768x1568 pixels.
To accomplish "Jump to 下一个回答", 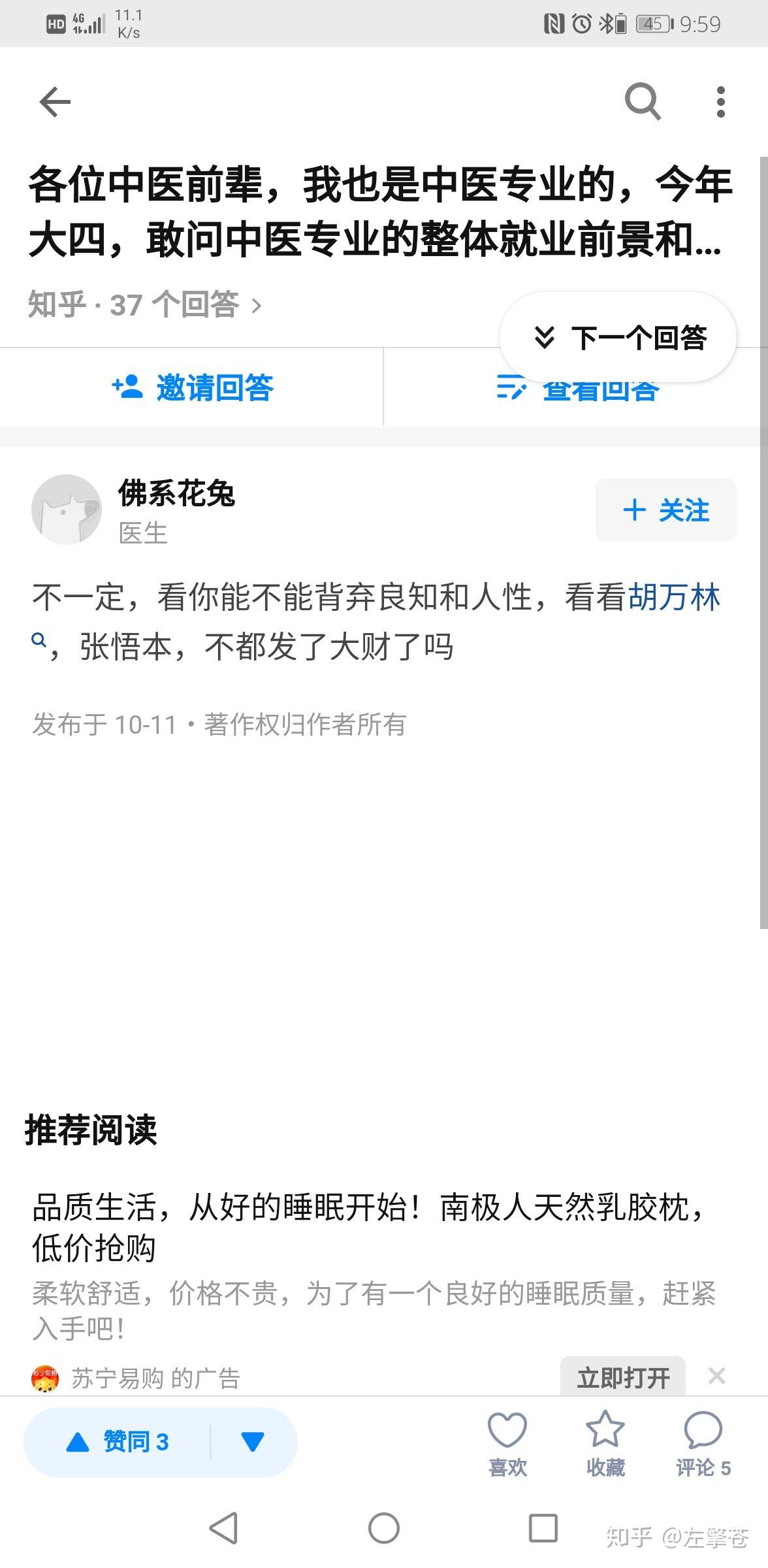I will (618, 337).
